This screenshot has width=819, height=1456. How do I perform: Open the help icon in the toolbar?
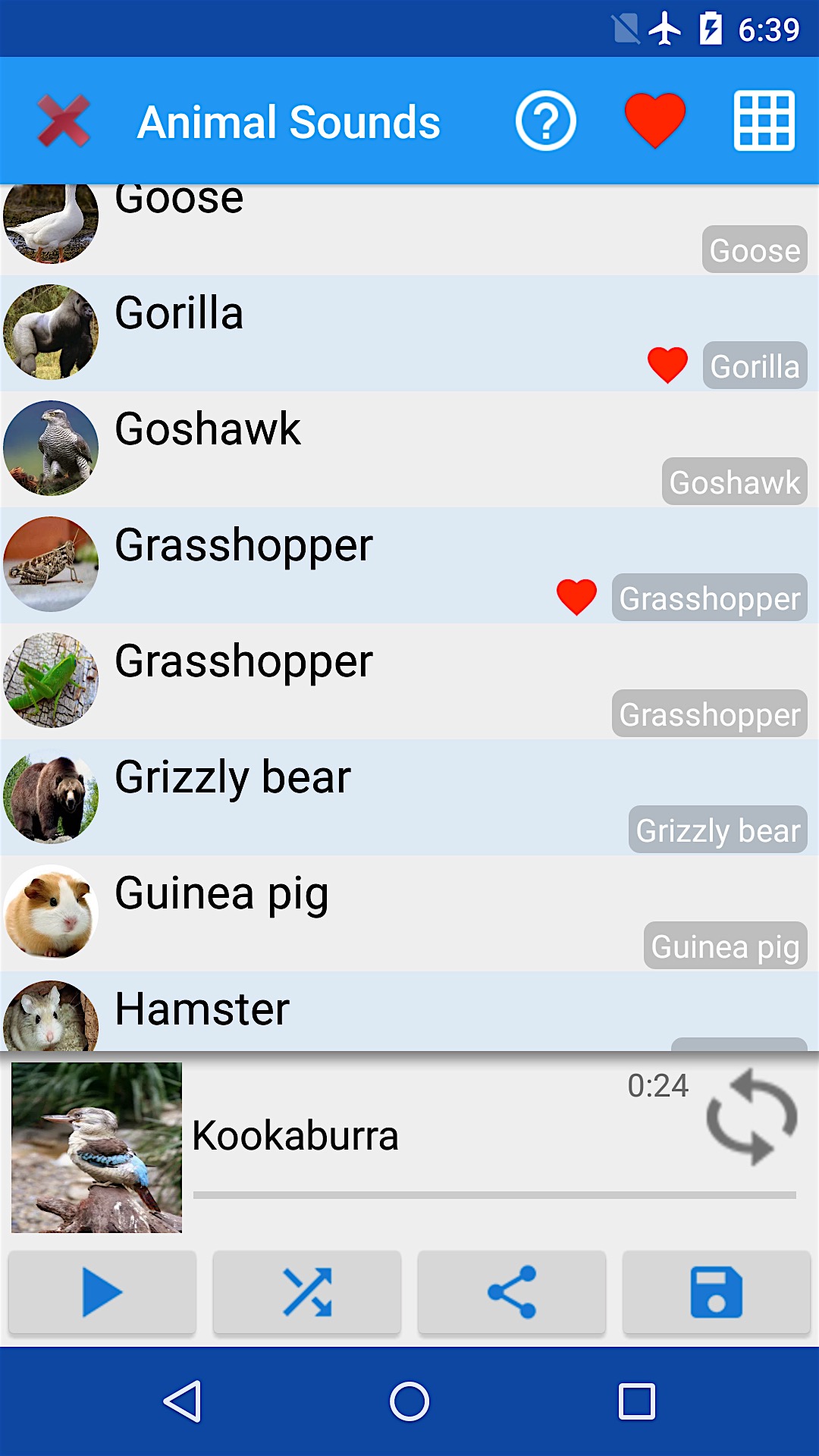point(545,121)
